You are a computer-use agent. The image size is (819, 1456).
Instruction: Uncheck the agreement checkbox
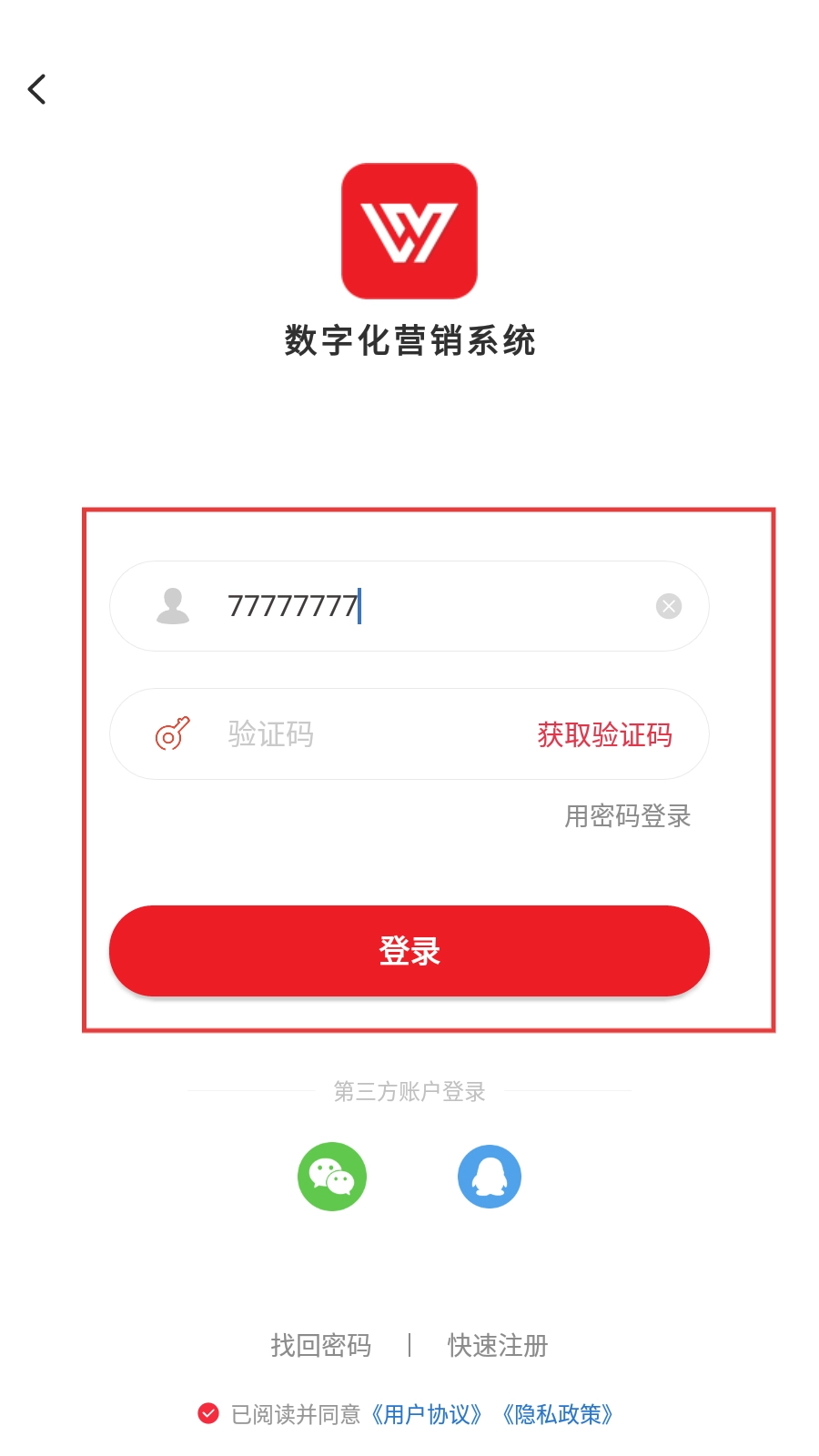click(208, 1413)
